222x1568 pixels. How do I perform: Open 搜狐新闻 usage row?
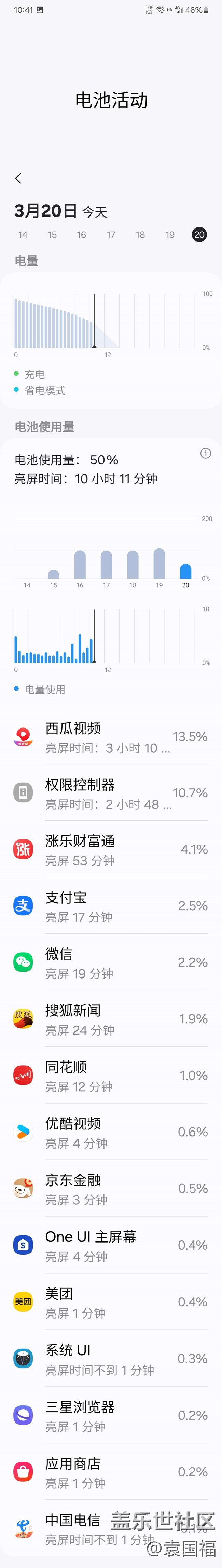[x=111, y=1019]
